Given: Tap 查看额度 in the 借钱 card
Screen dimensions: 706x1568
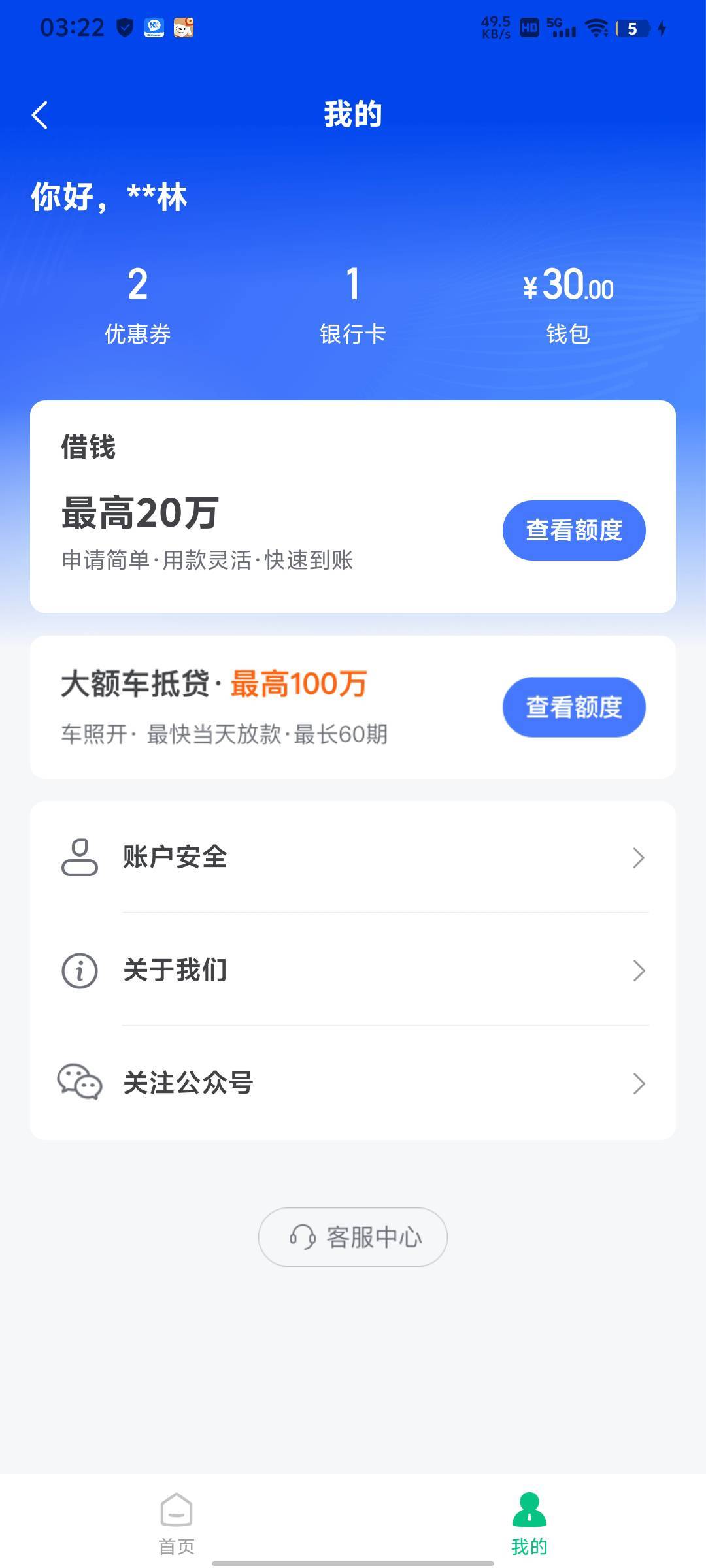Looking at the screenshot, I should (x=574, y=531).
